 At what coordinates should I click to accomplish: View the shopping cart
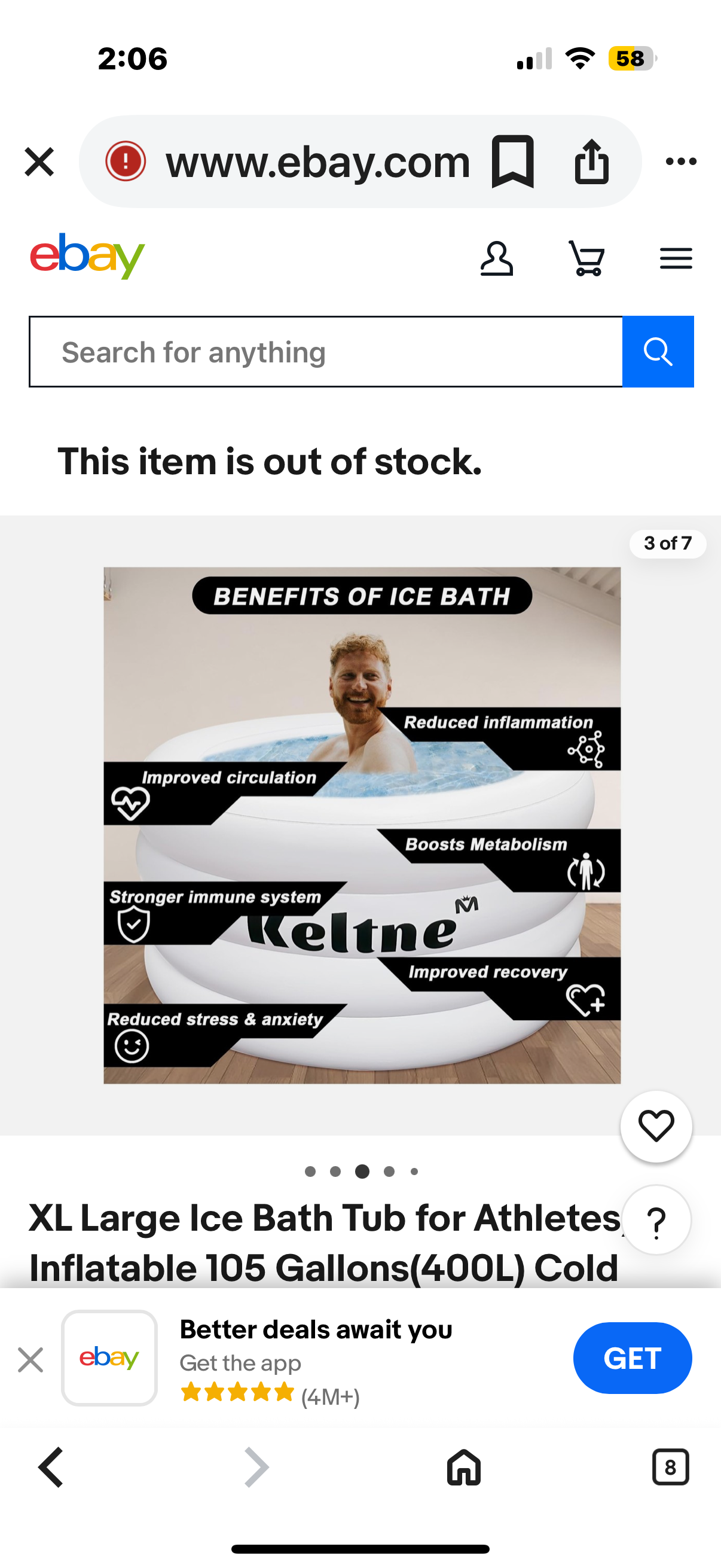[586, 259]
